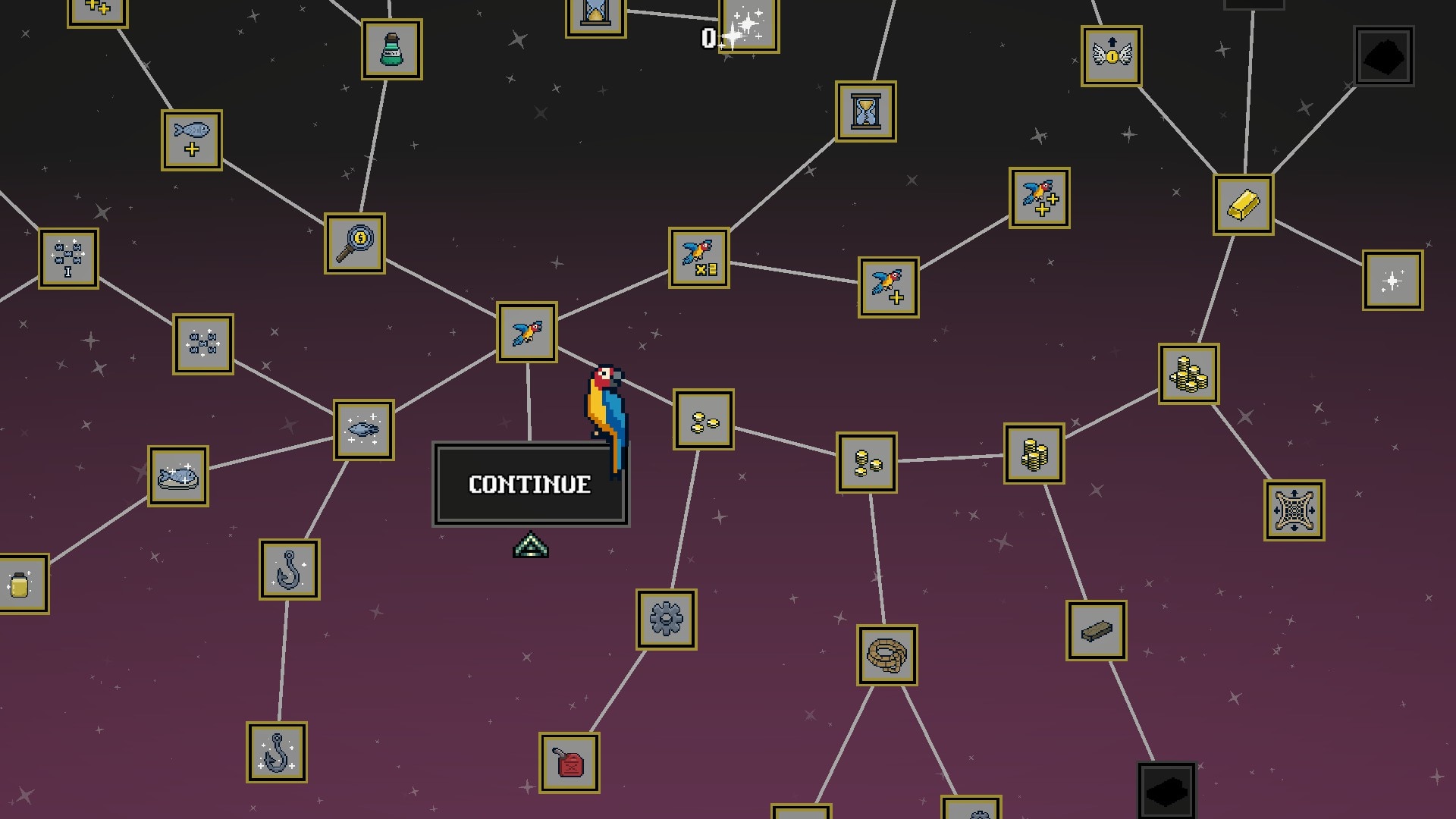The width and height of the screenshot is (1456, 819).
Task: Select the central flying parrot node
Action: 527,332
